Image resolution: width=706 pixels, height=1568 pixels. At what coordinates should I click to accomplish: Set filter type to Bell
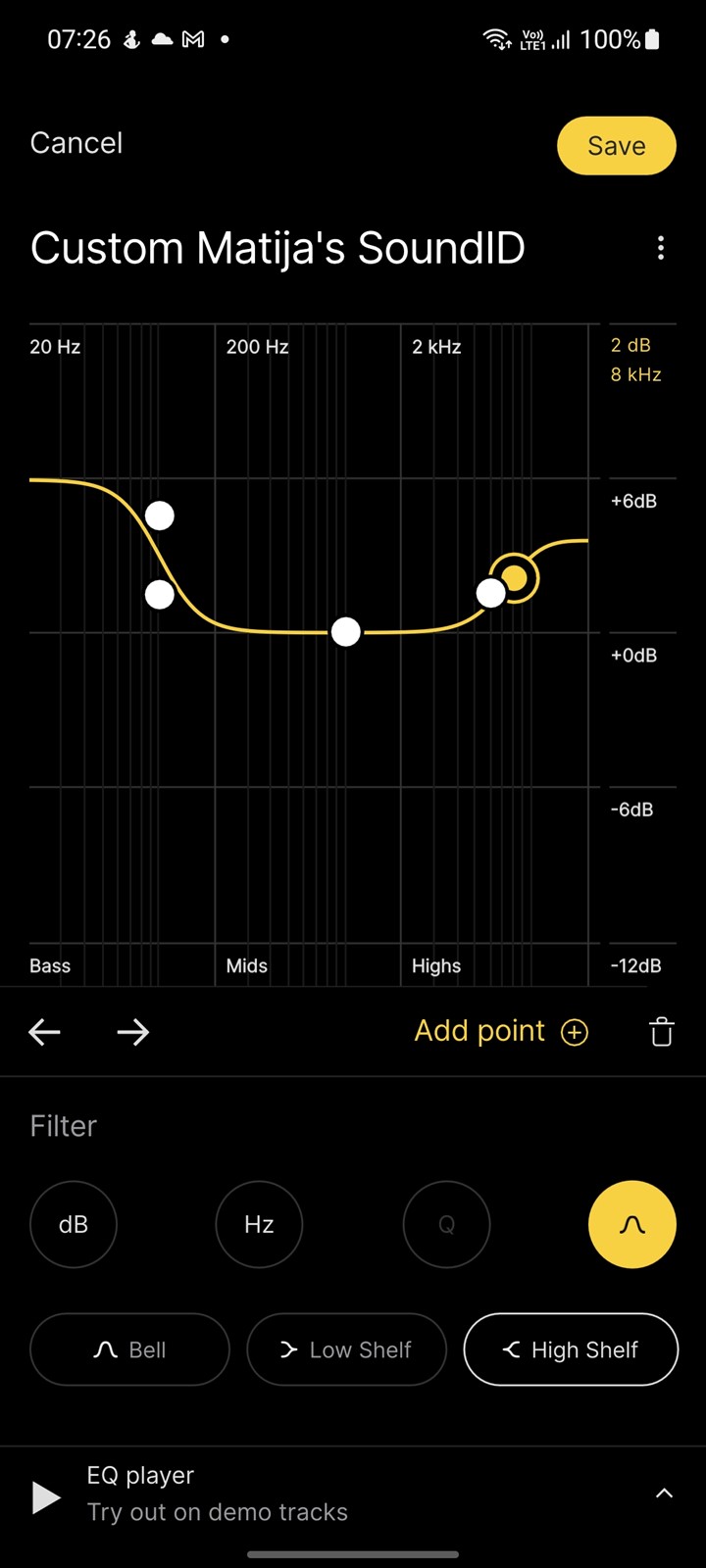[129, 1349]
